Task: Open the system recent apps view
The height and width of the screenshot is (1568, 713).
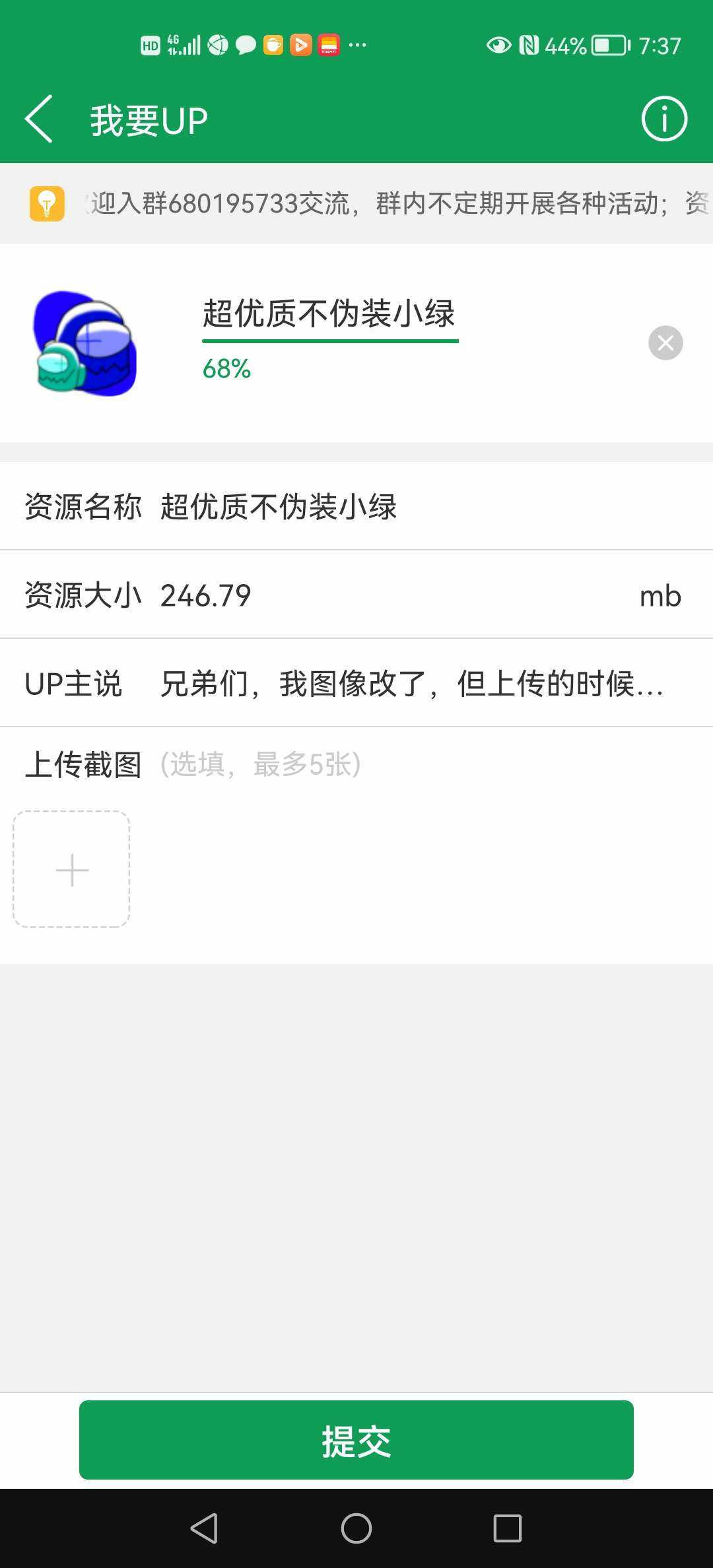Action: coord(507,1528)
